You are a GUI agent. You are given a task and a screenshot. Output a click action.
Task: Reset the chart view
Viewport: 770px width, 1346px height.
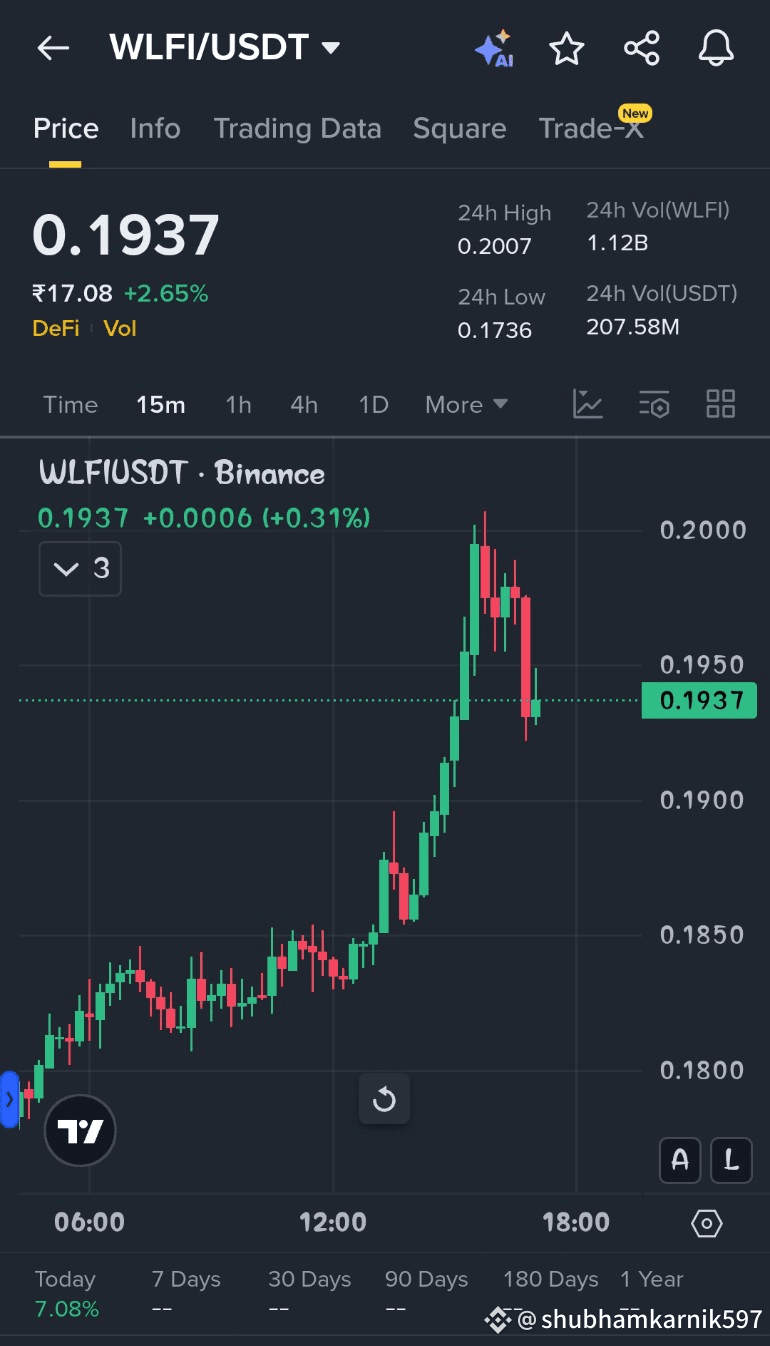(384, 1100)
